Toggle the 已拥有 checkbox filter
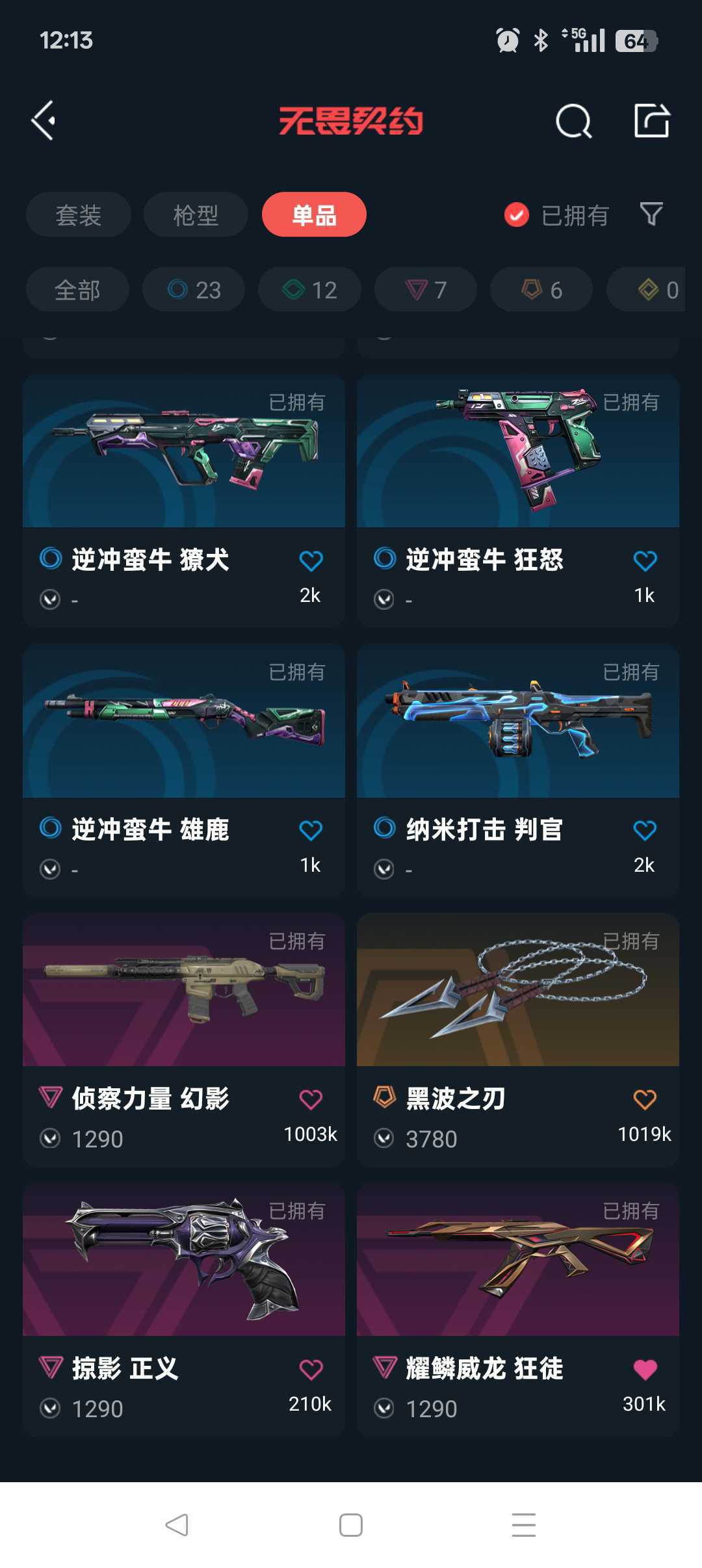This screenshot has height=1568, width=702. pos(557,215)
